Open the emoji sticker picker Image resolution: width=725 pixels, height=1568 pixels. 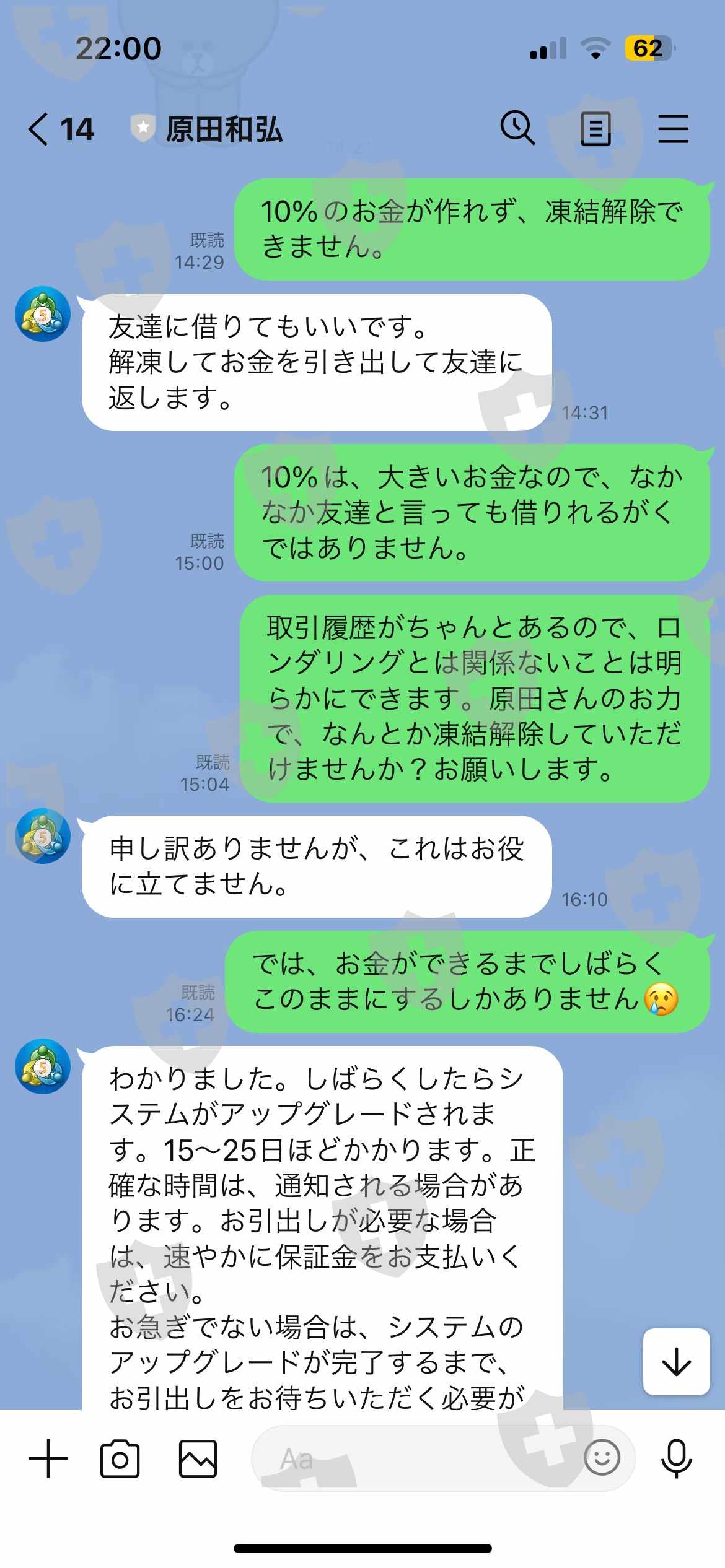[x=602, y=1458]
